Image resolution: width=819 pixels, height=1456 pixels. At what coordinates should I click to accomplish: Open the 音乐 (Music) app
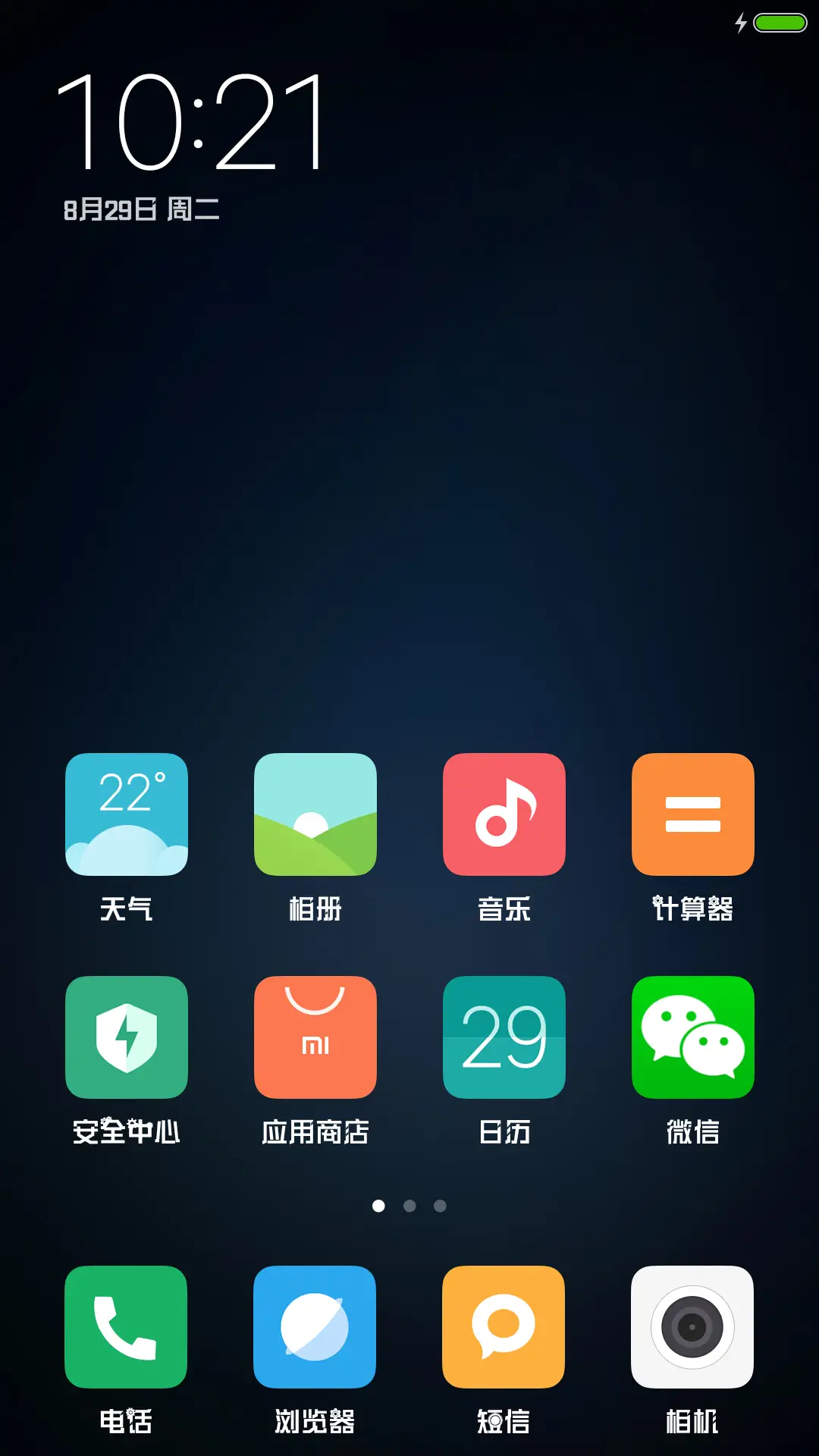[x=504, y=813]
